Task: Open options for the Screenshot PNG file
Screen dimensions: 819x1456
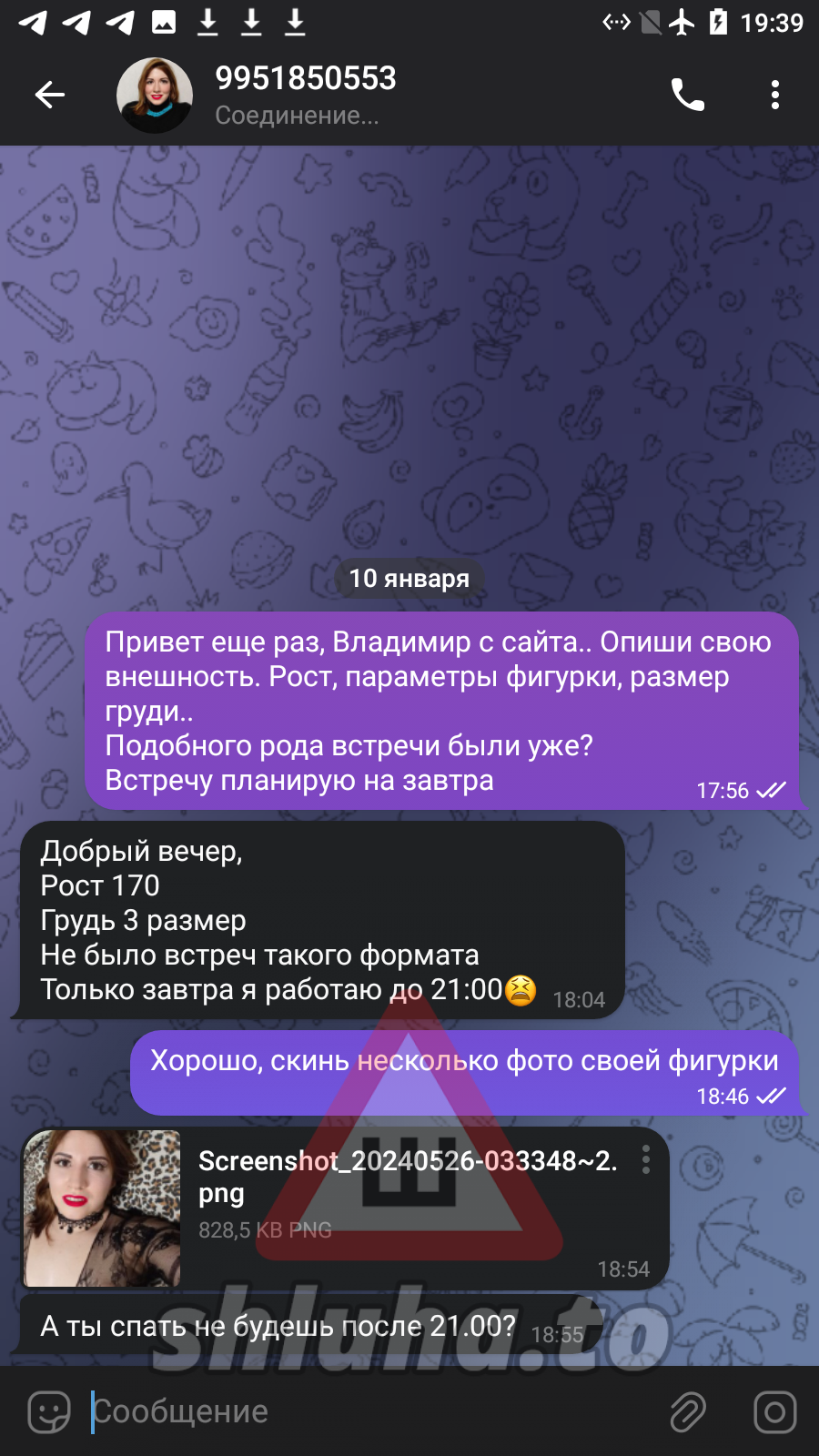Action: click(646, 1160)
